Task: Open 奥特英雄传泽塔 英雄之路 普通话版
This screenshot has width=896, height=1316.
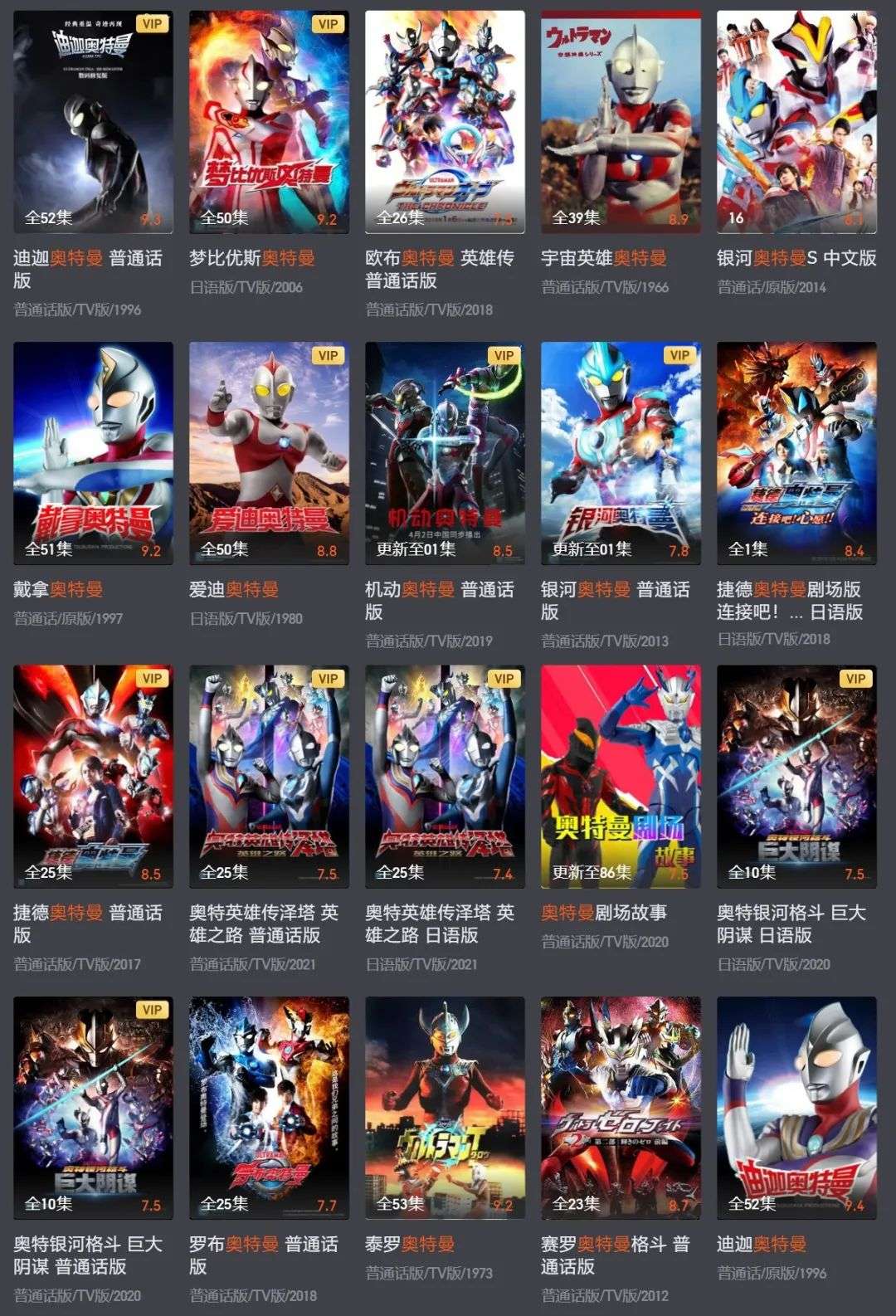Action: [x=269, y=777]
